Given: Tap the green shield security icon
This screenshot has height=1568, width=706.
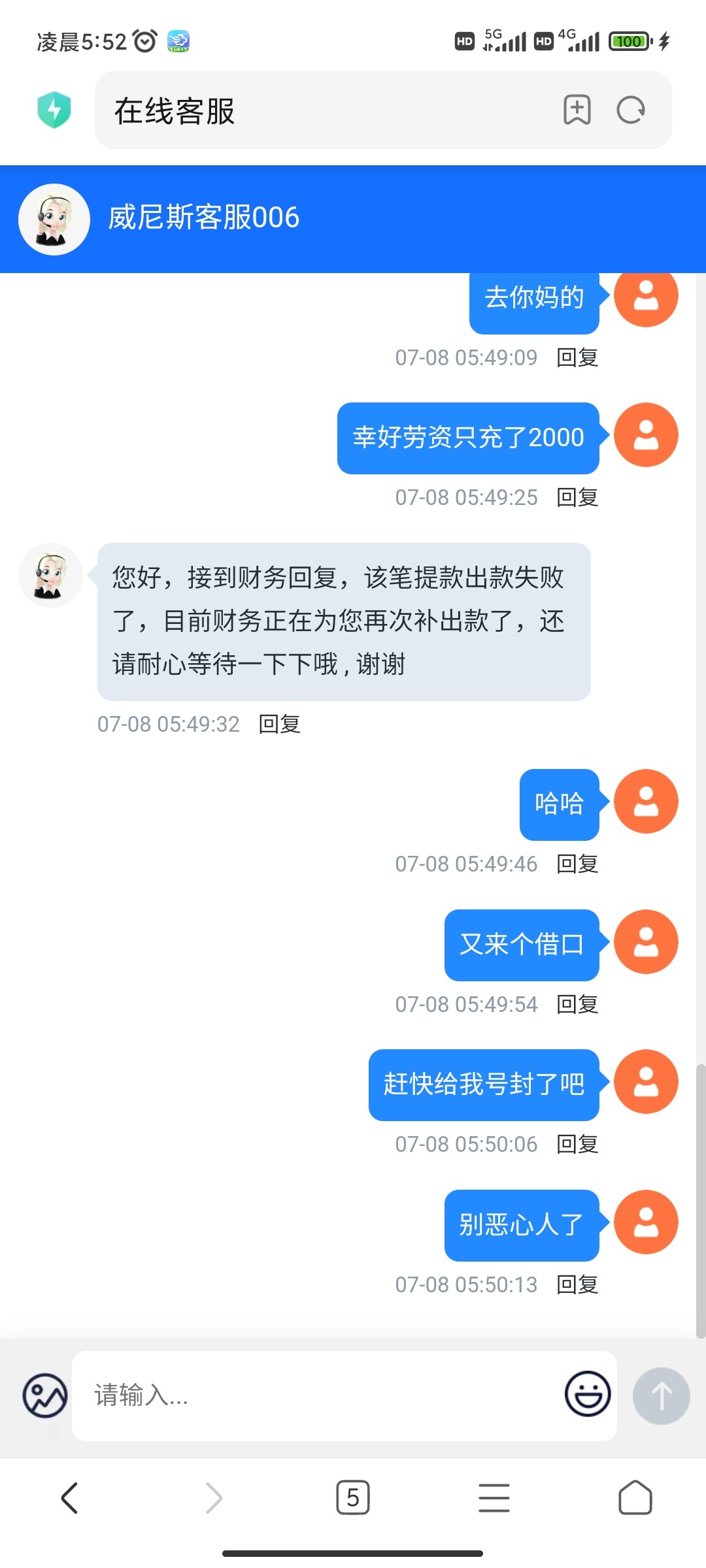Looking at the screenshot, I should coord(54,110).
